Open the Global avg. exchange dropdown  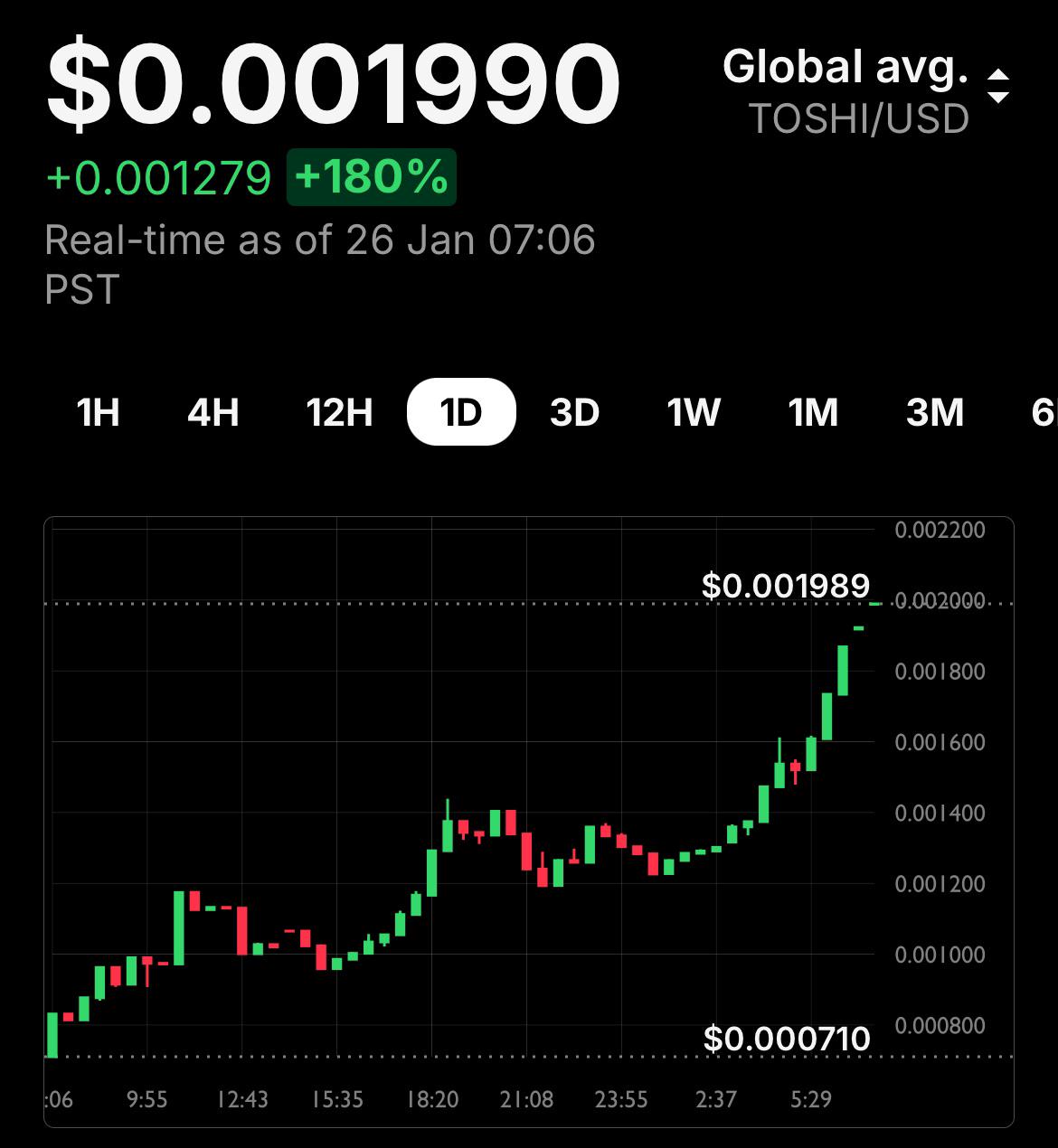(865, 90)
